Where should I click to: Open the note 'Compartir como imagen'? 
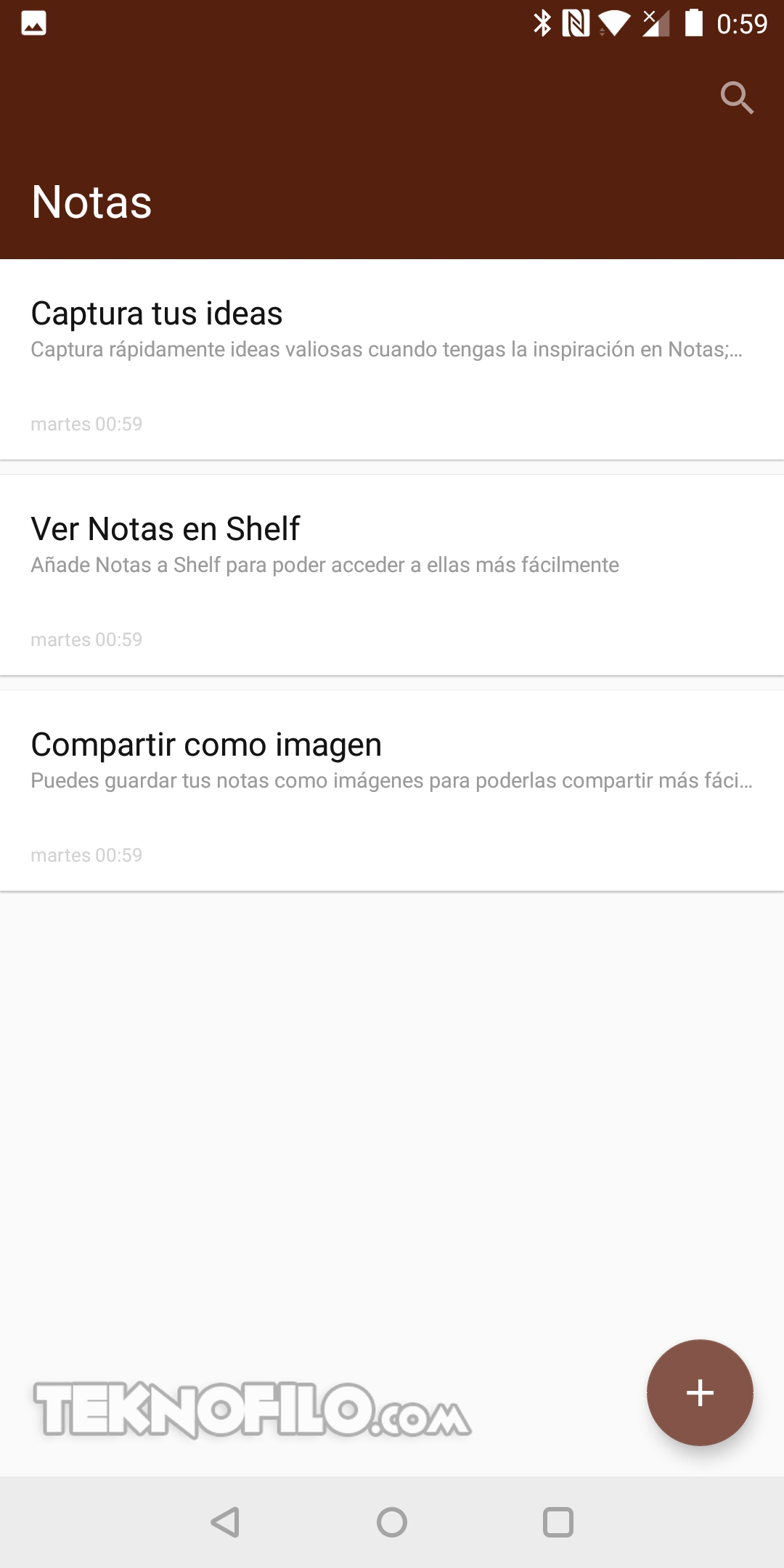click(x=392, y=791)
